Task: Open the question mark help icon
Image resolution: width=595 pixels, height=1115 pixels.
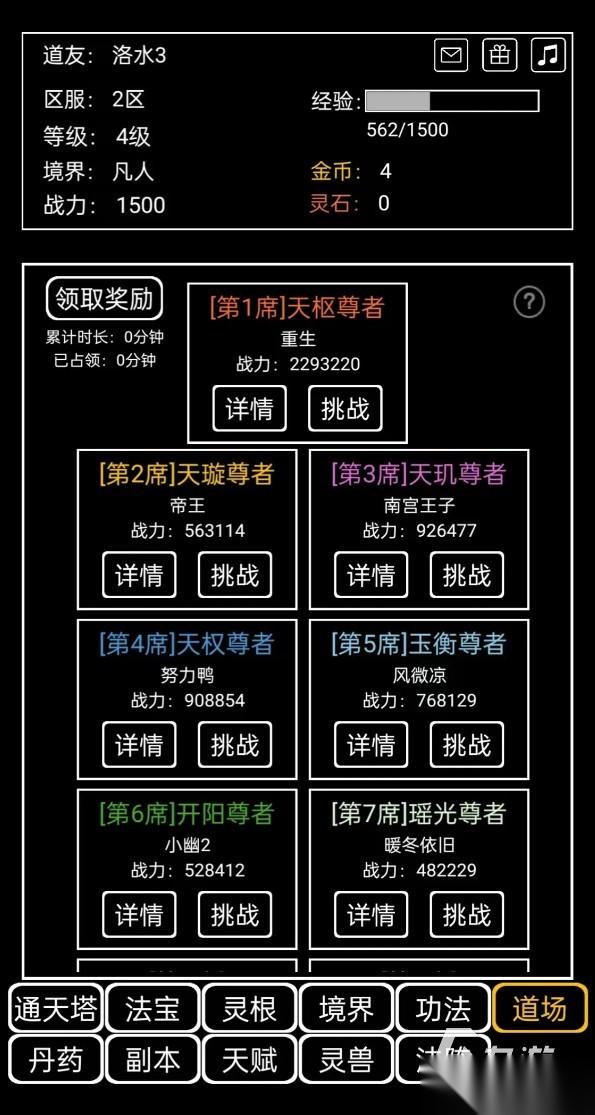Action: click(529, 302)
